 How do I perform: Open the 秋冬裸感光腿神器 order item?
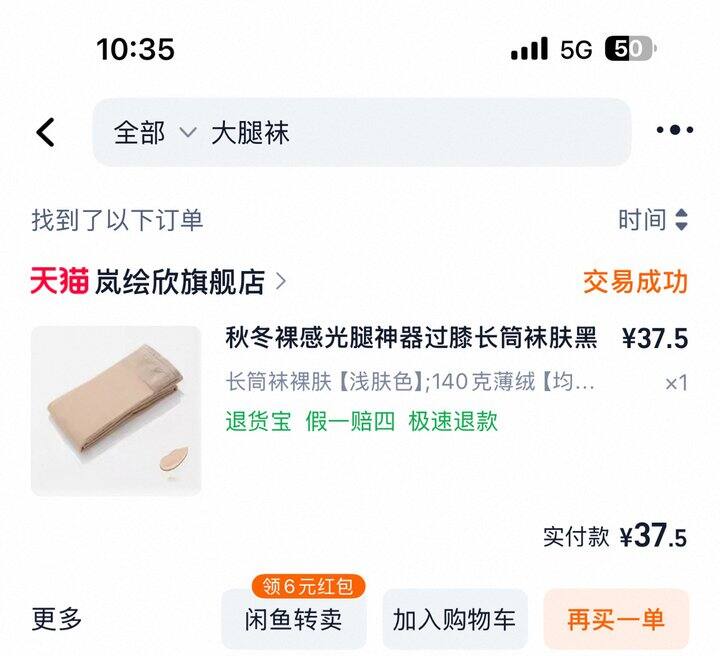[x=360, y=411]
